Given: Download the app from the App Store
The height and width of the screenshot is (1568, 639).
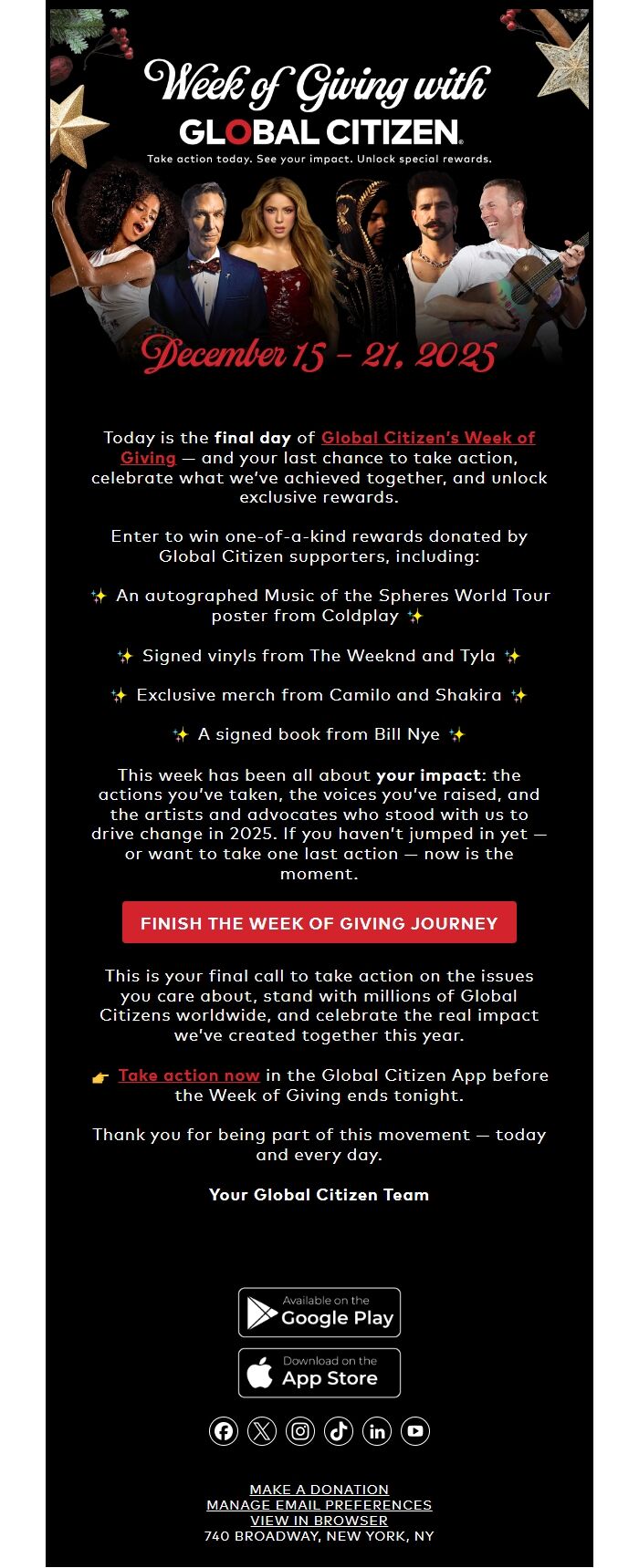Looking at the screenshot, I should pos(319,1373).
